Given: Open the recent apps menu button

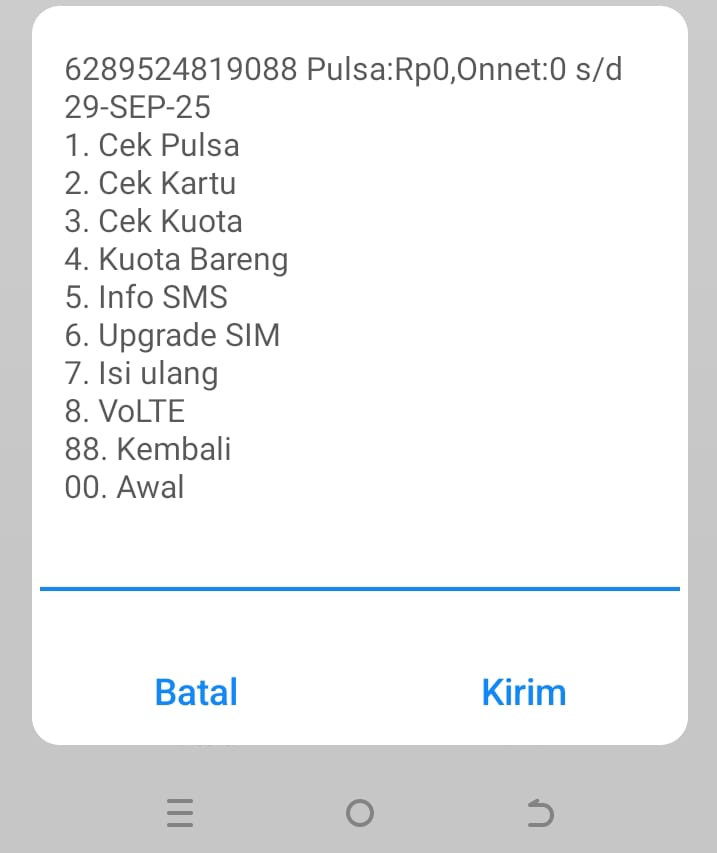Looking at the screenshot, I should point(180,814).
